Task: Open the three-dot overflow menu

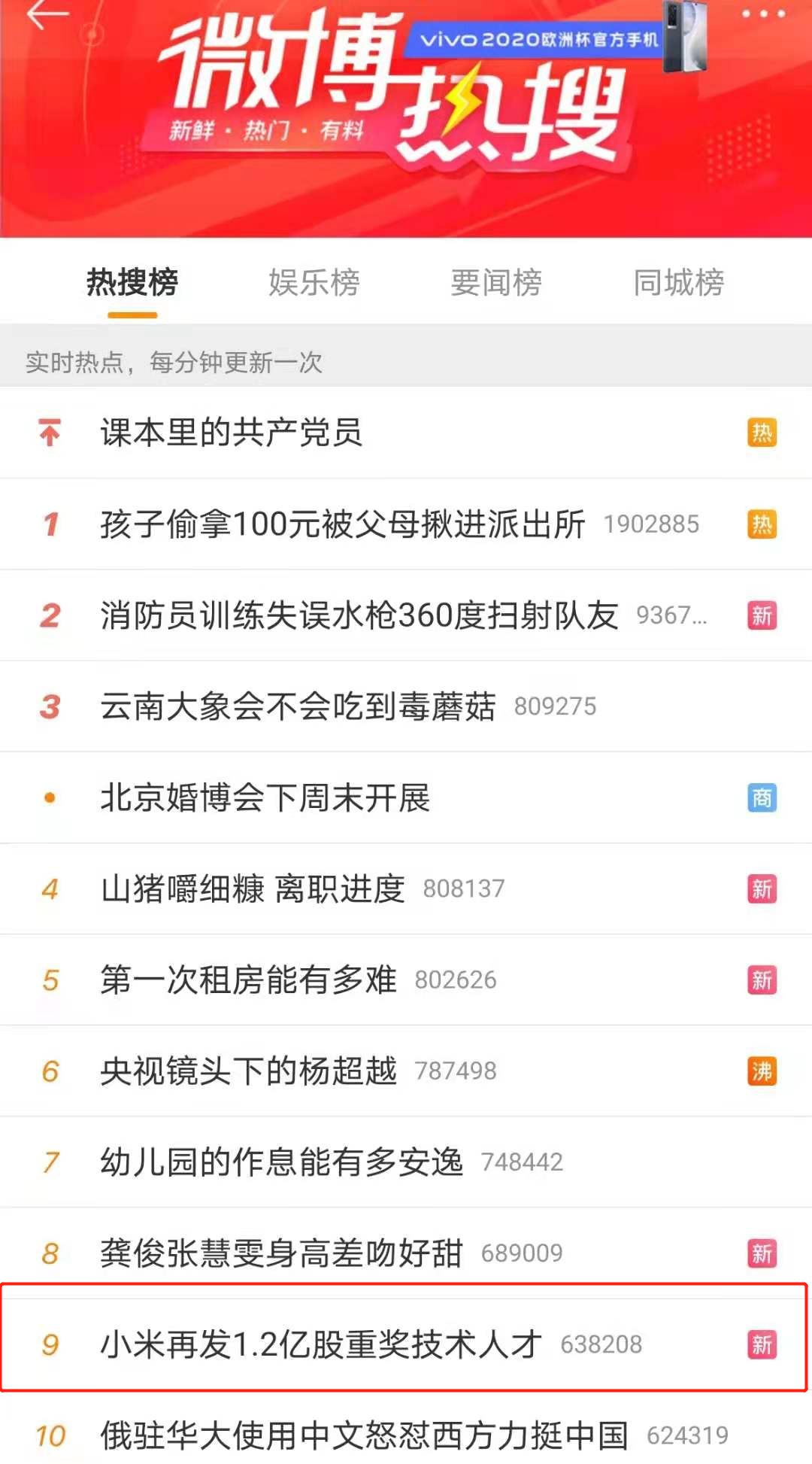Action: tap(763, 14)
